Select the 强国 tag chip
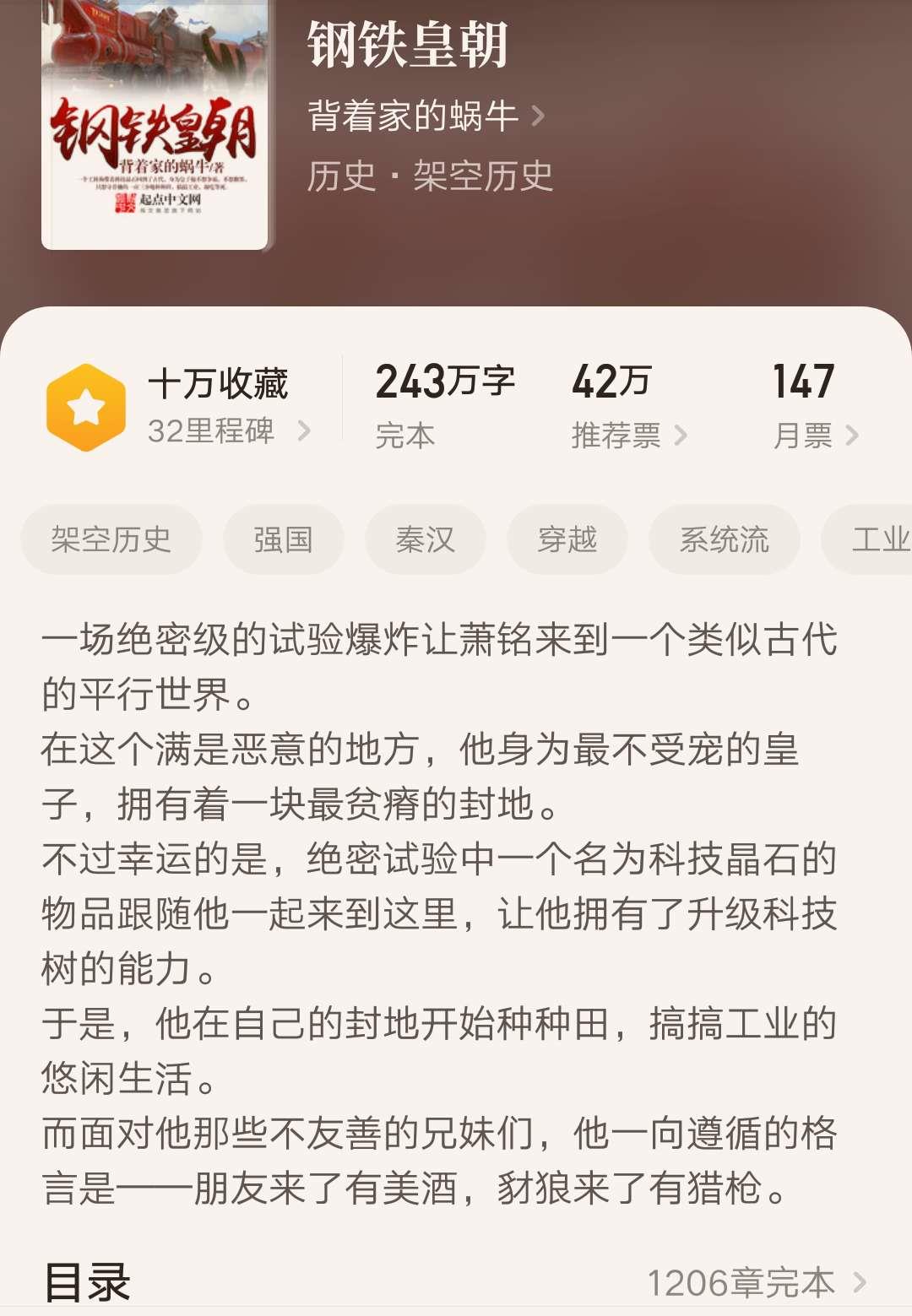The height and width of the screenshot is (1316, 912). [284, 539]
